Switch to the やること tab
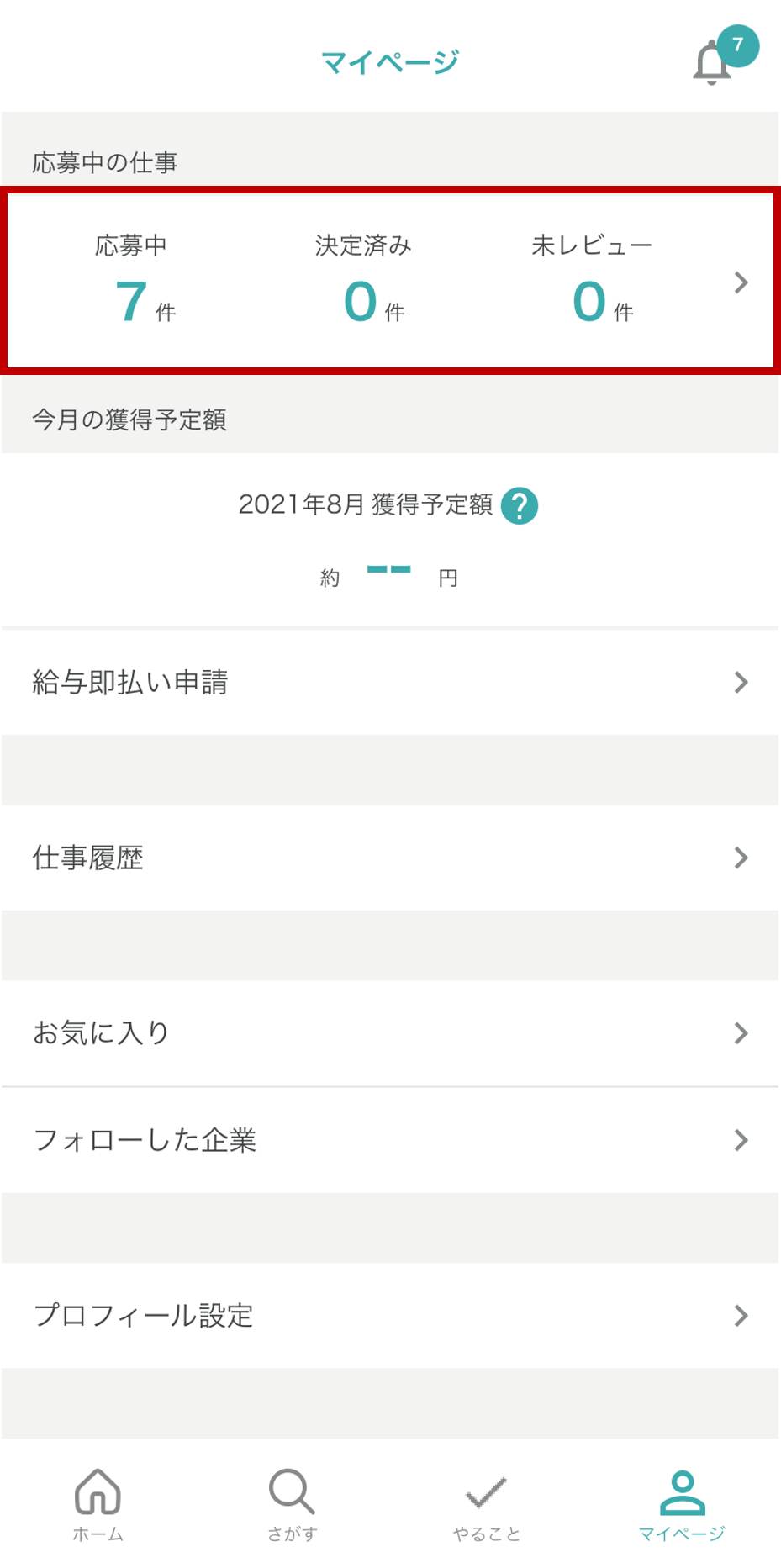 [487, 1504]
